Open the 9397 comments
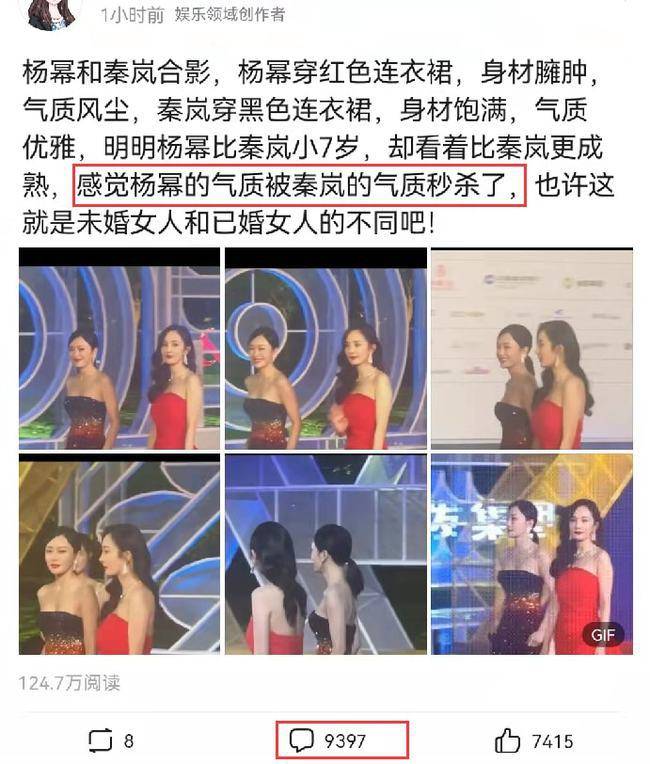650x764 pixels. click(341, 741)
